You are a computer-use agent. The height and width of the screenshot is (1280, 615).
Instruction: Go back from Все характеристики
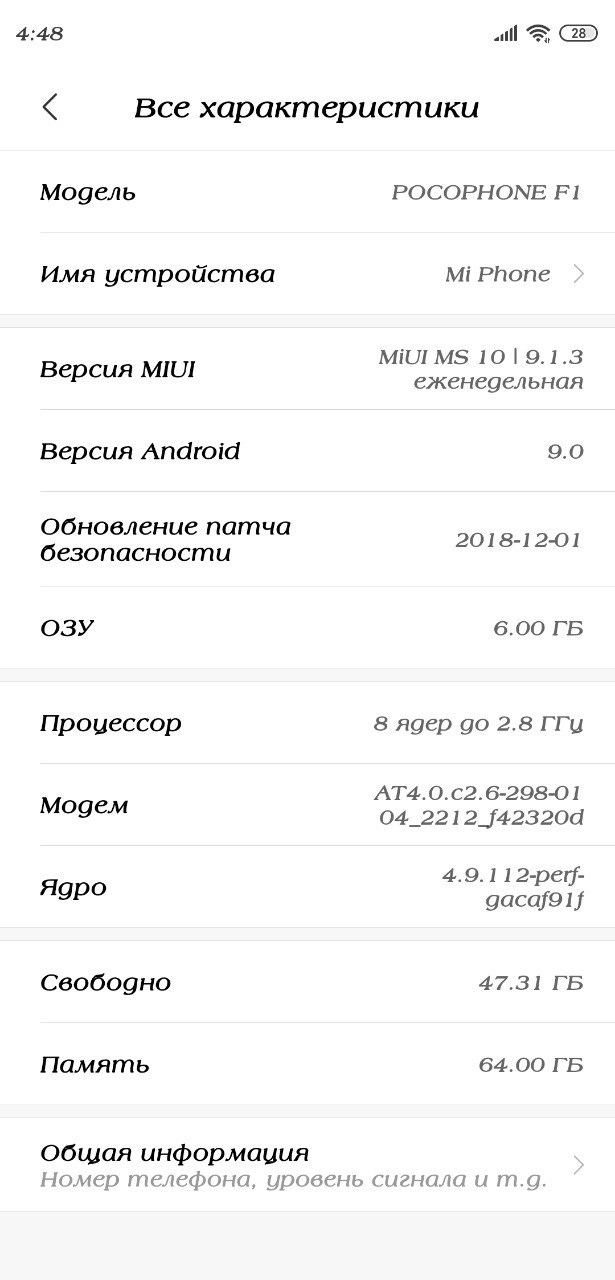pyautogui.click(x=50, y=107)
